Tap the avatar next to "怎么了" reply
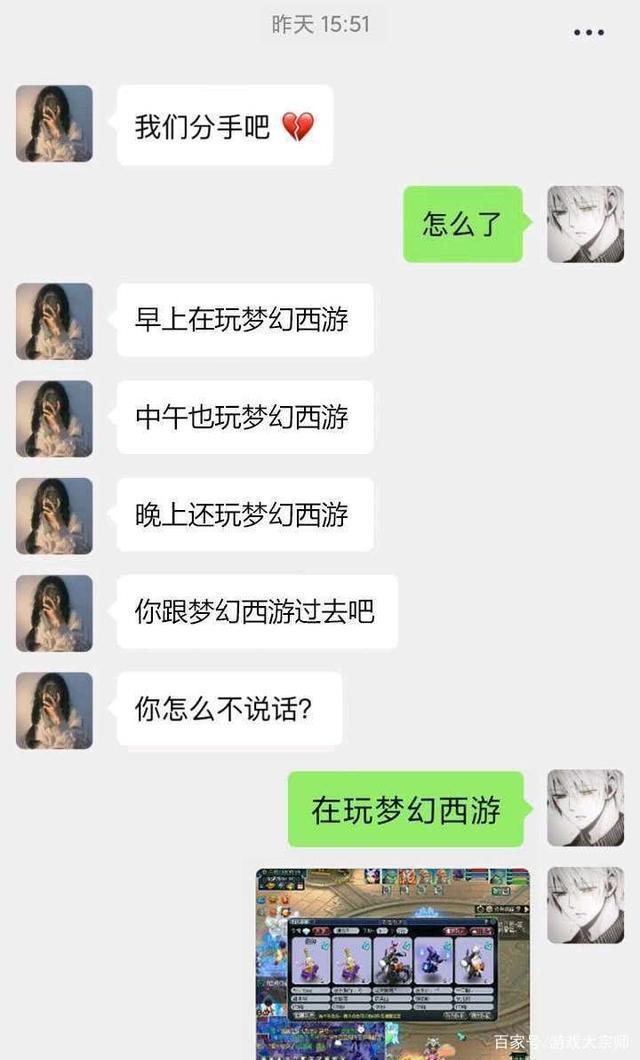This screenshot has width=640, height=1060. (x=585, y=224)
